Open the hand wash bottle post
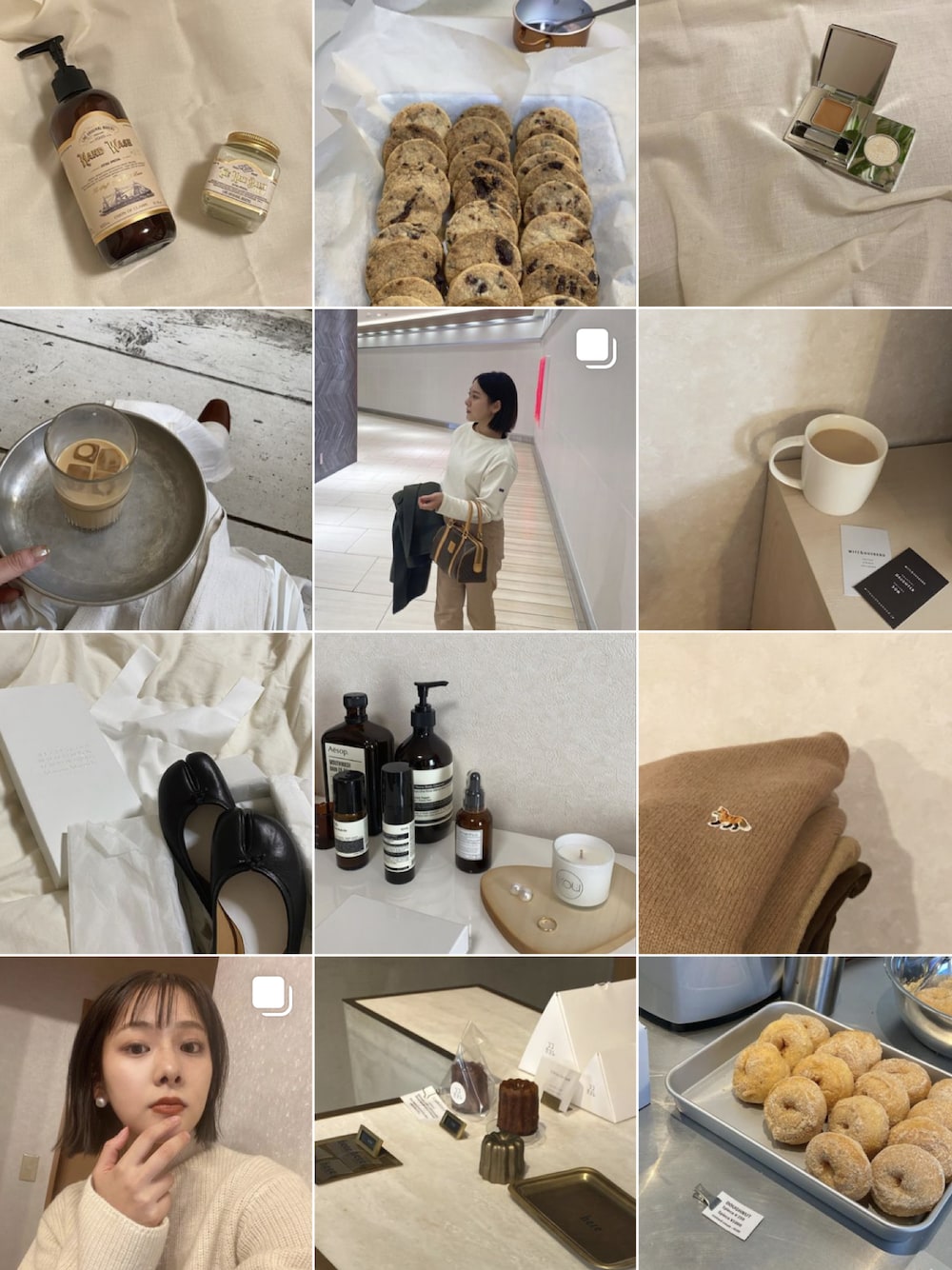Screen dimensions: 952x1270 coord(156,152)
